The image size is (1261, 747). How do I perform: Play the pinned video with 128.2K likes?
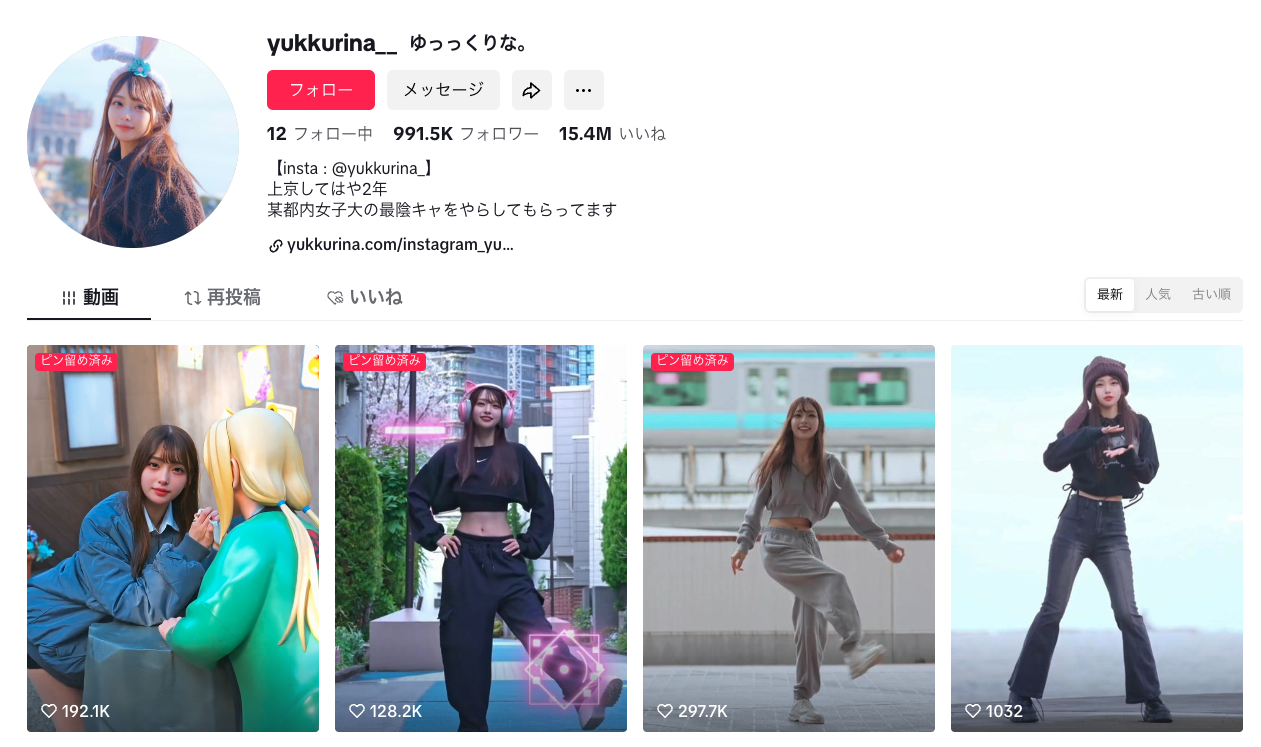coord(481,538)
